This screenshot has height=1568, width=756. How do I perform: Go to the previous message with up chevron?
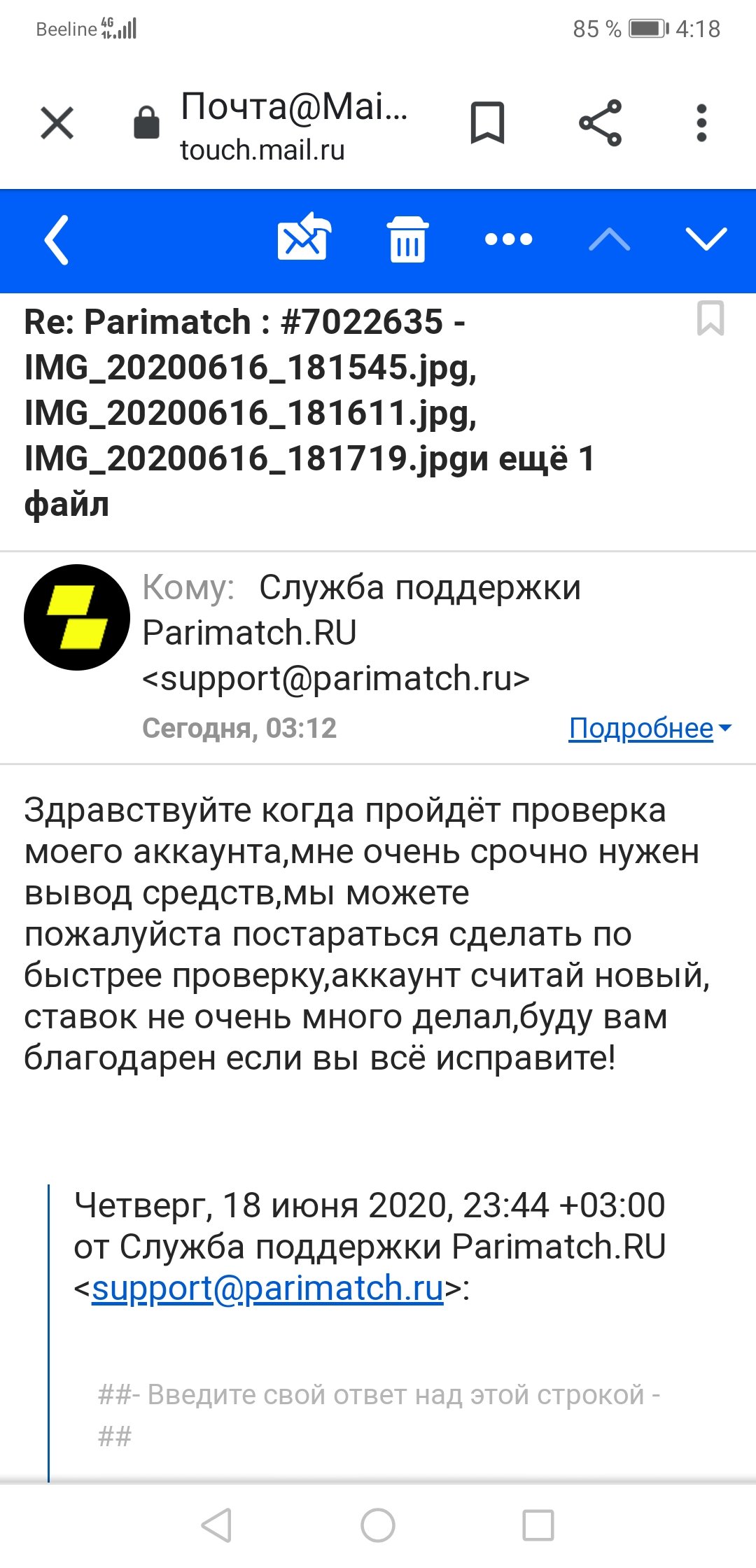(x=609, y=239)
